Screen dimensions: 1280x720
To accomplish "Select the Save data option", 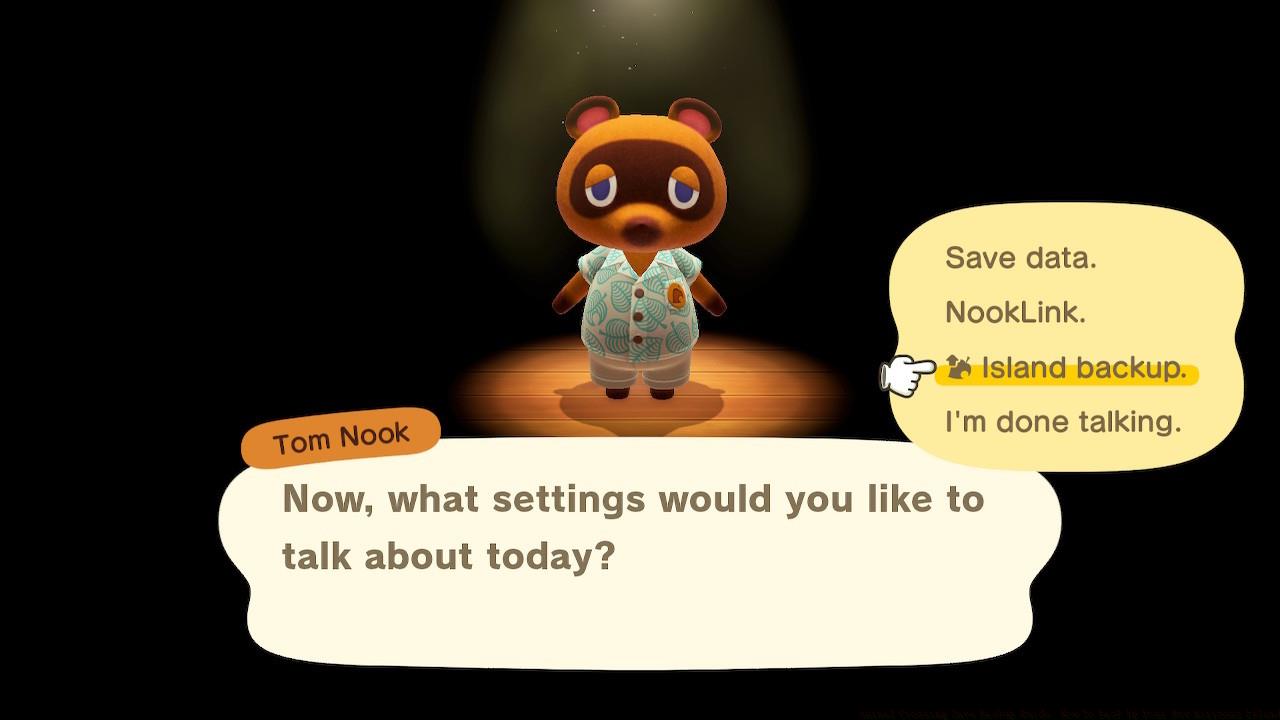I will [x=1020, y=258].
